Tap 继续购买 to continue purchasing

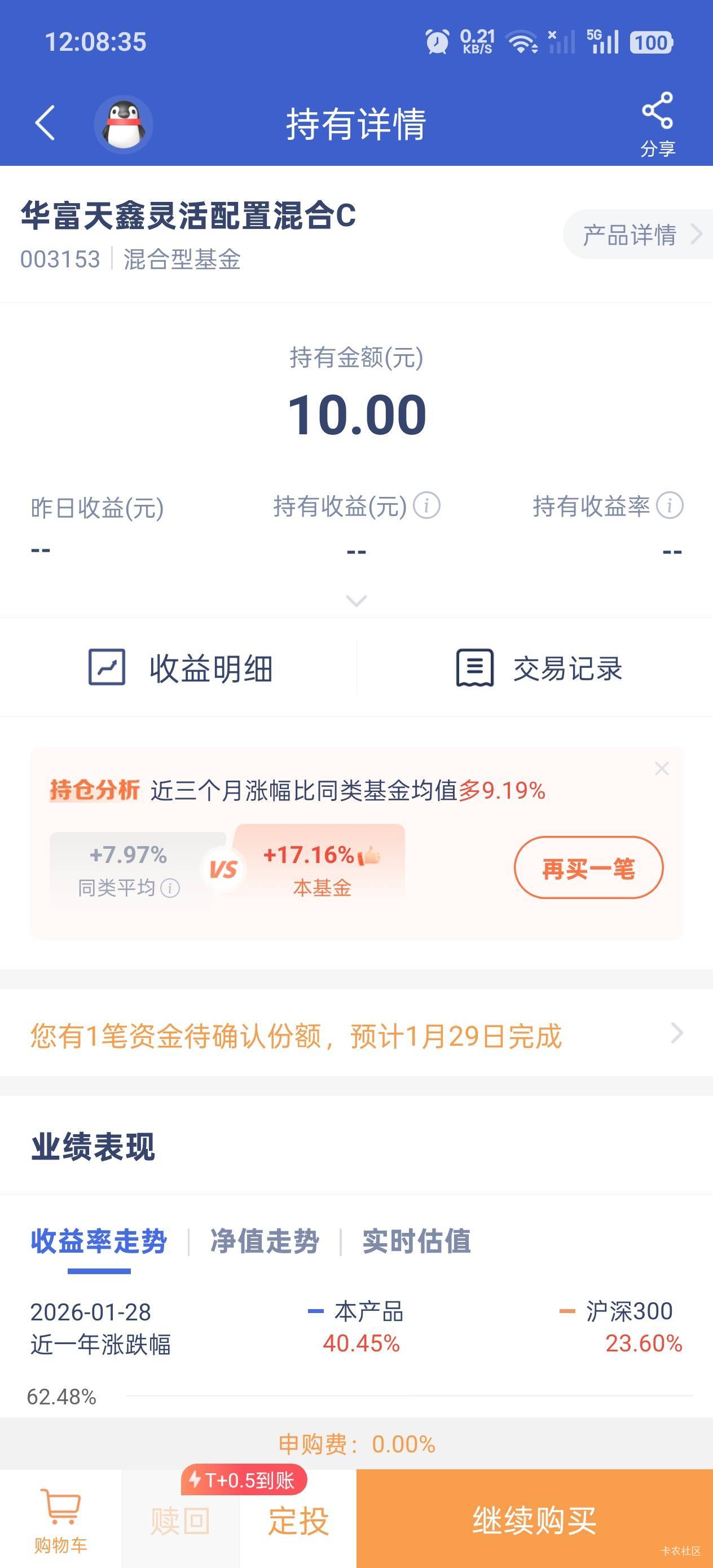(x=535, y=1519)
